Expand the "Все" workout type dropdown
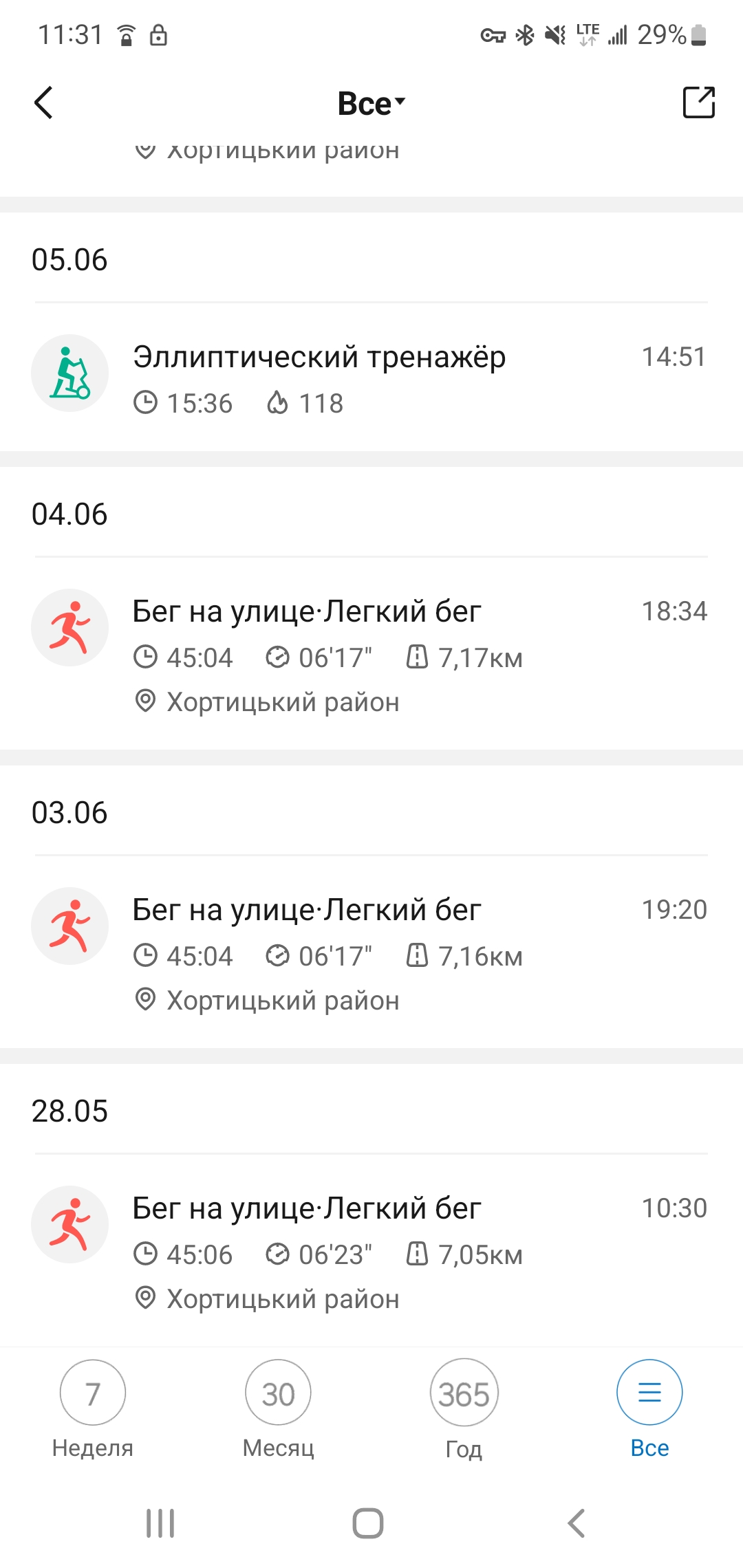 [x=371, y=103]
